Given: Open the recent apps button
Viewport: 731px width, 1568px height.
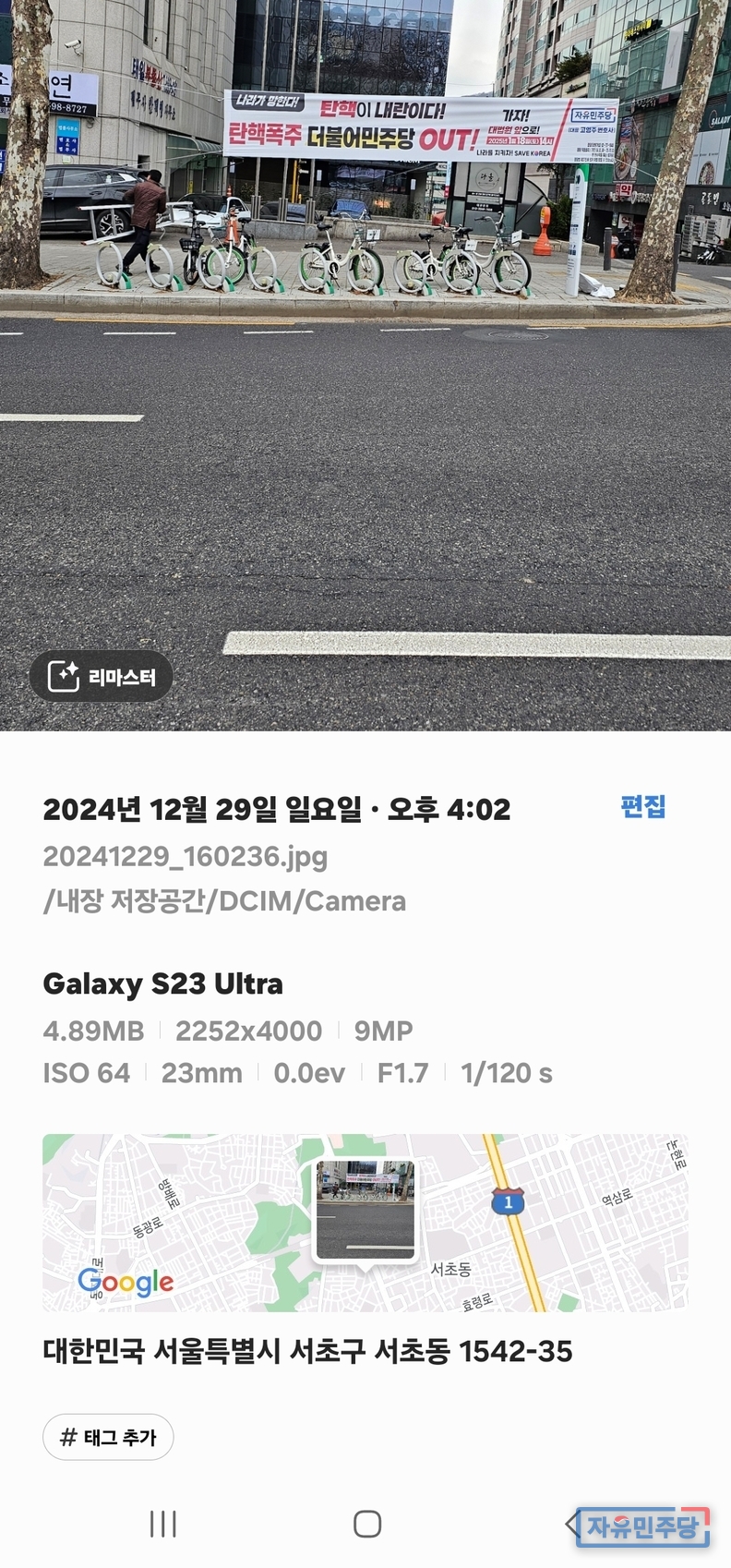Looking at the screenshot, I should (163, 1524).
